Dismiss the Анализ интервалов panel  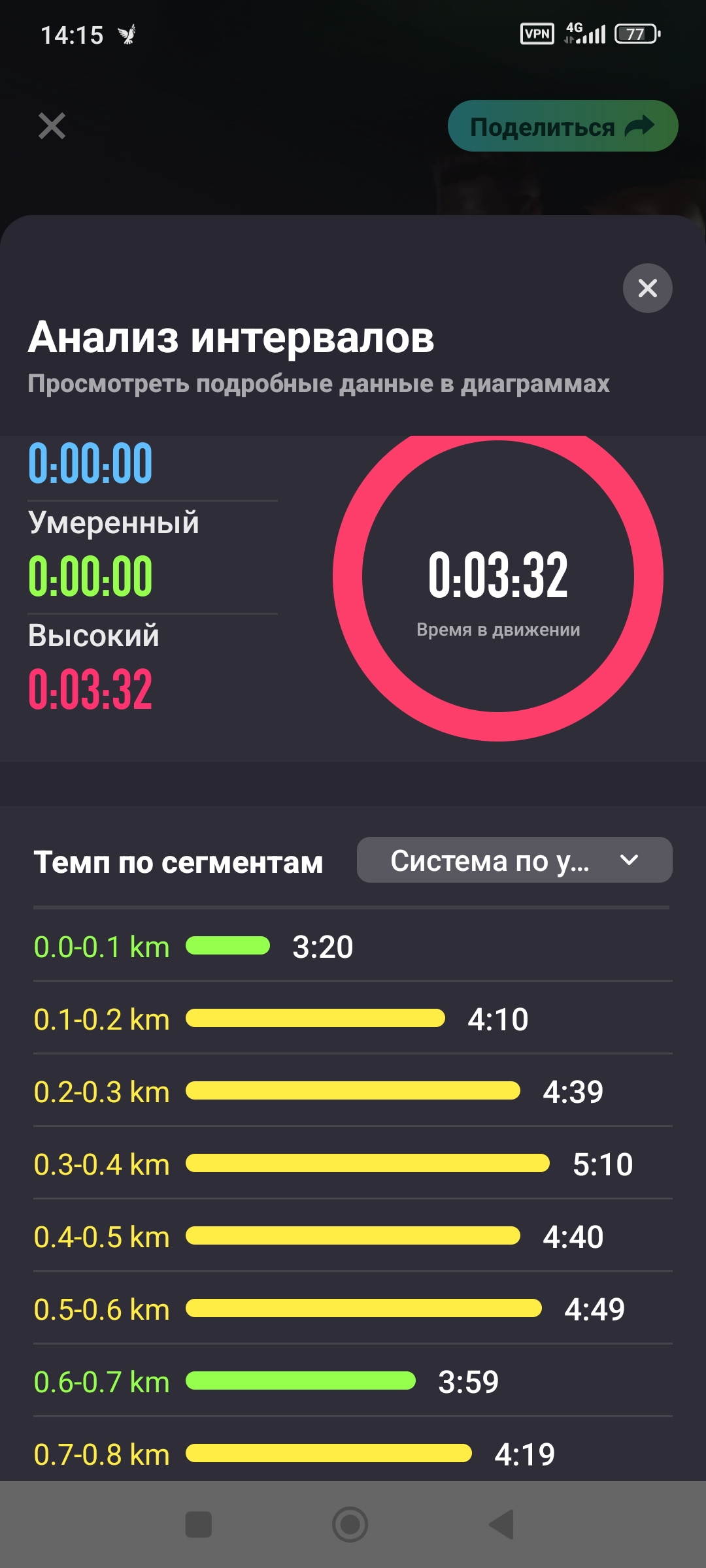point(647,288)
